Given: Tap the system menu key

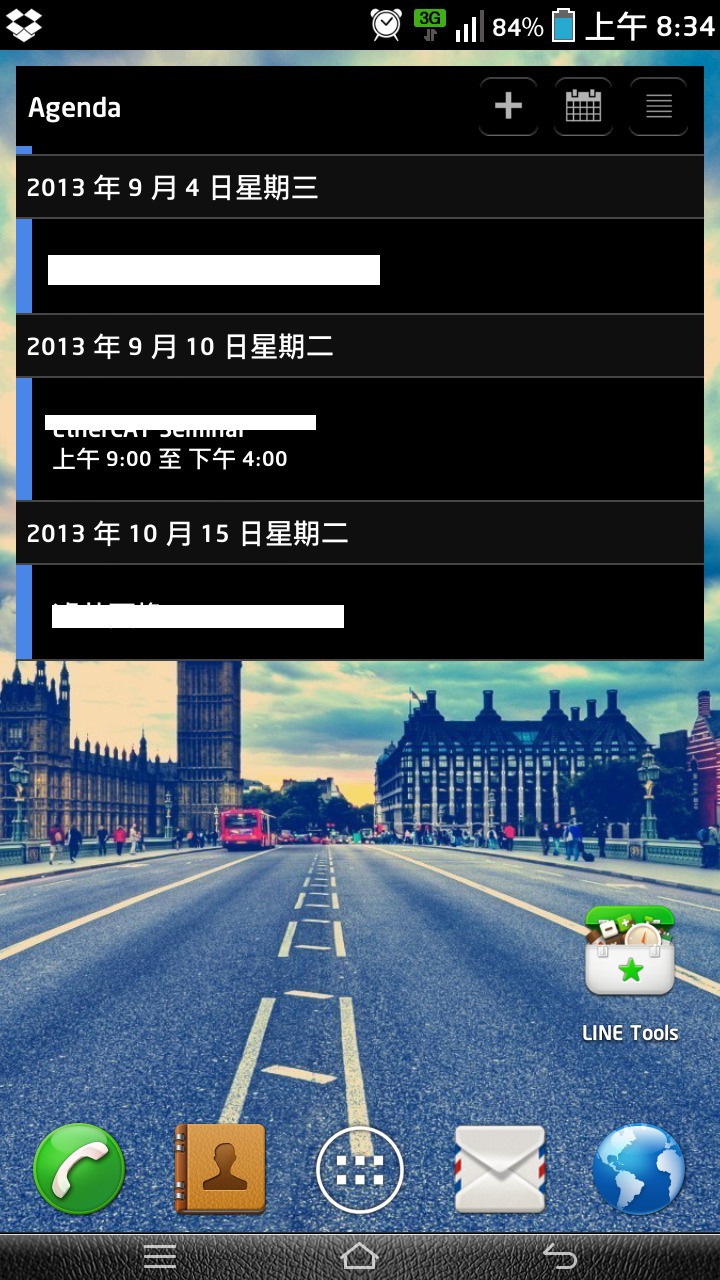Looking at the screenshot, I should [160, 1257].
